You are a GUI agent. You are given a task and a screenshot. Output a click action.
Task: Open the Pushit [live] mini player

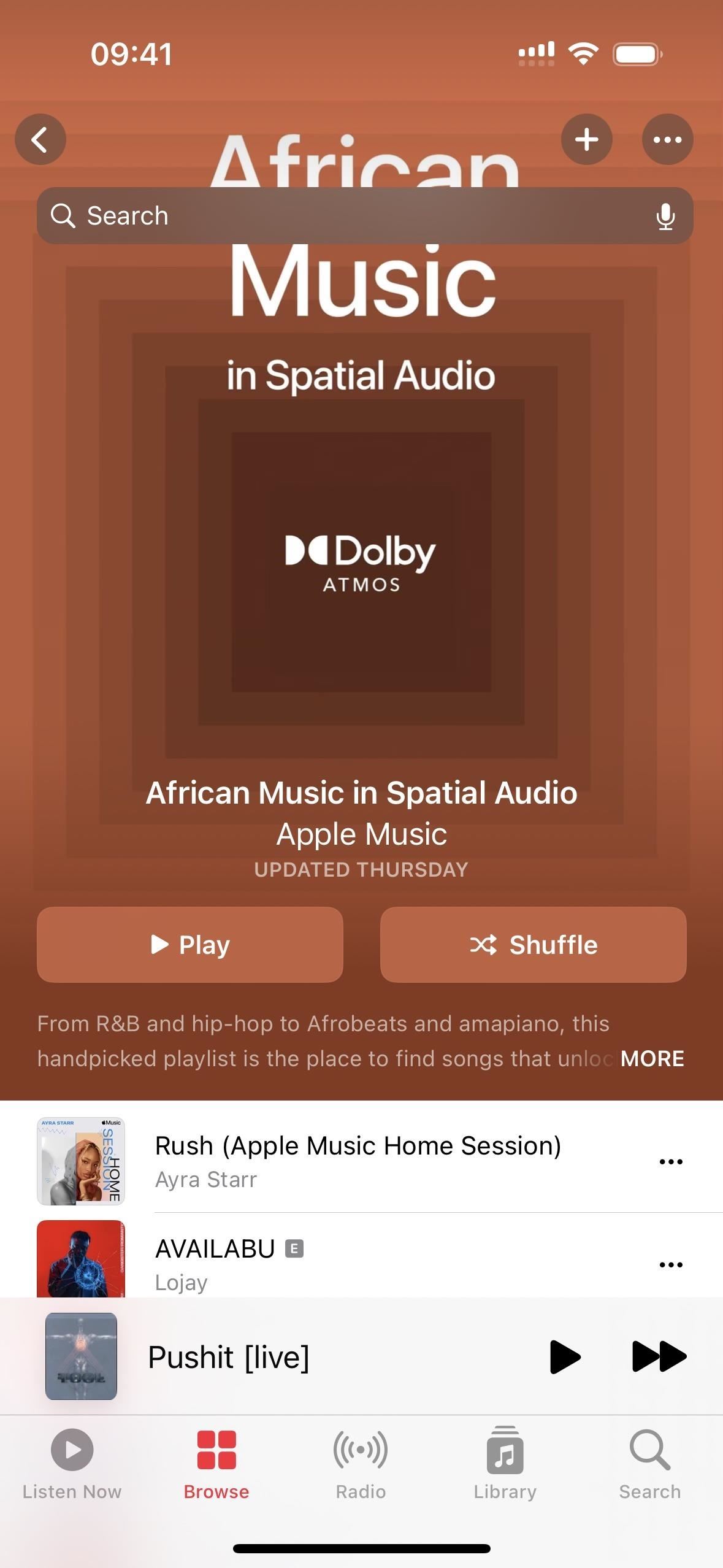click(276, 1356)
